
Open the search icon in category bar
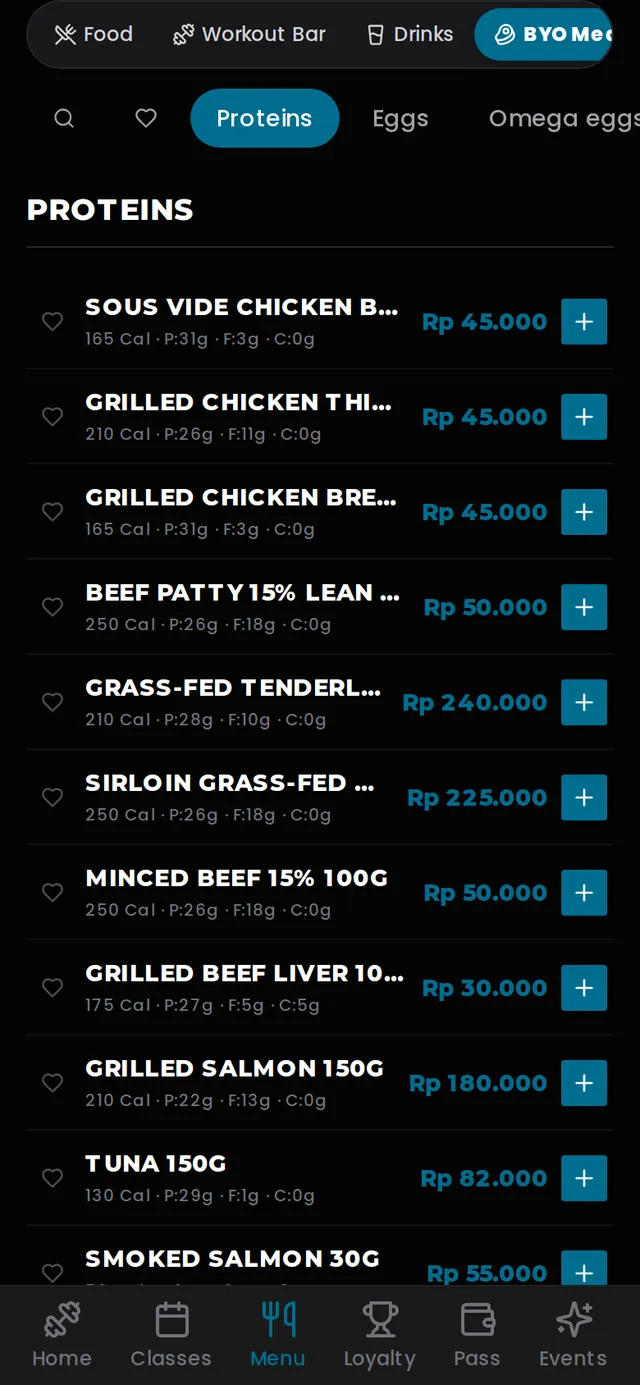click(x=64, y=118)
